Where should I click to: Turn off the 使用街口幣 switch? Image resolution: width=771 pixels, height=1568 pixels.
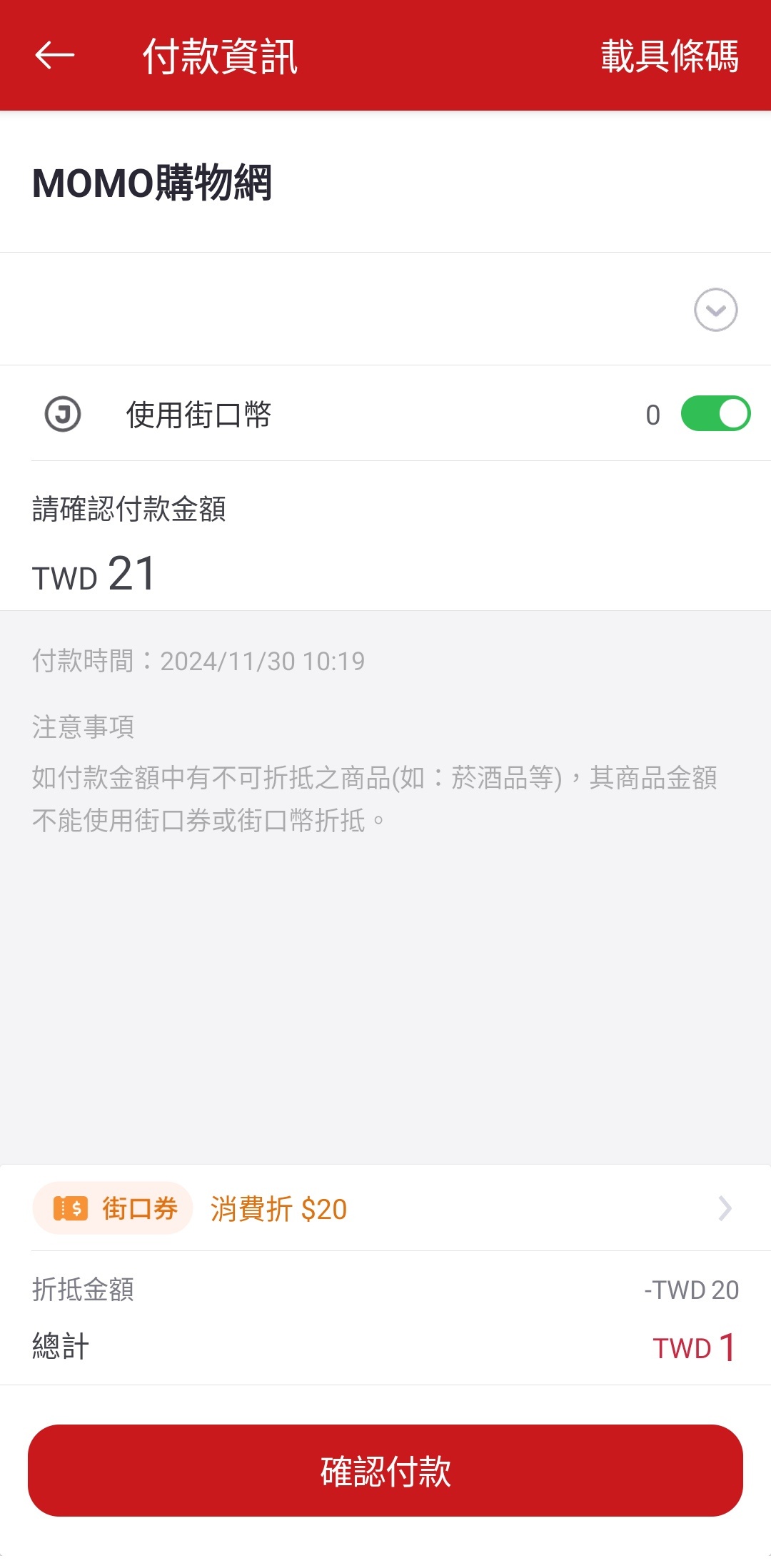click(715, 414)
